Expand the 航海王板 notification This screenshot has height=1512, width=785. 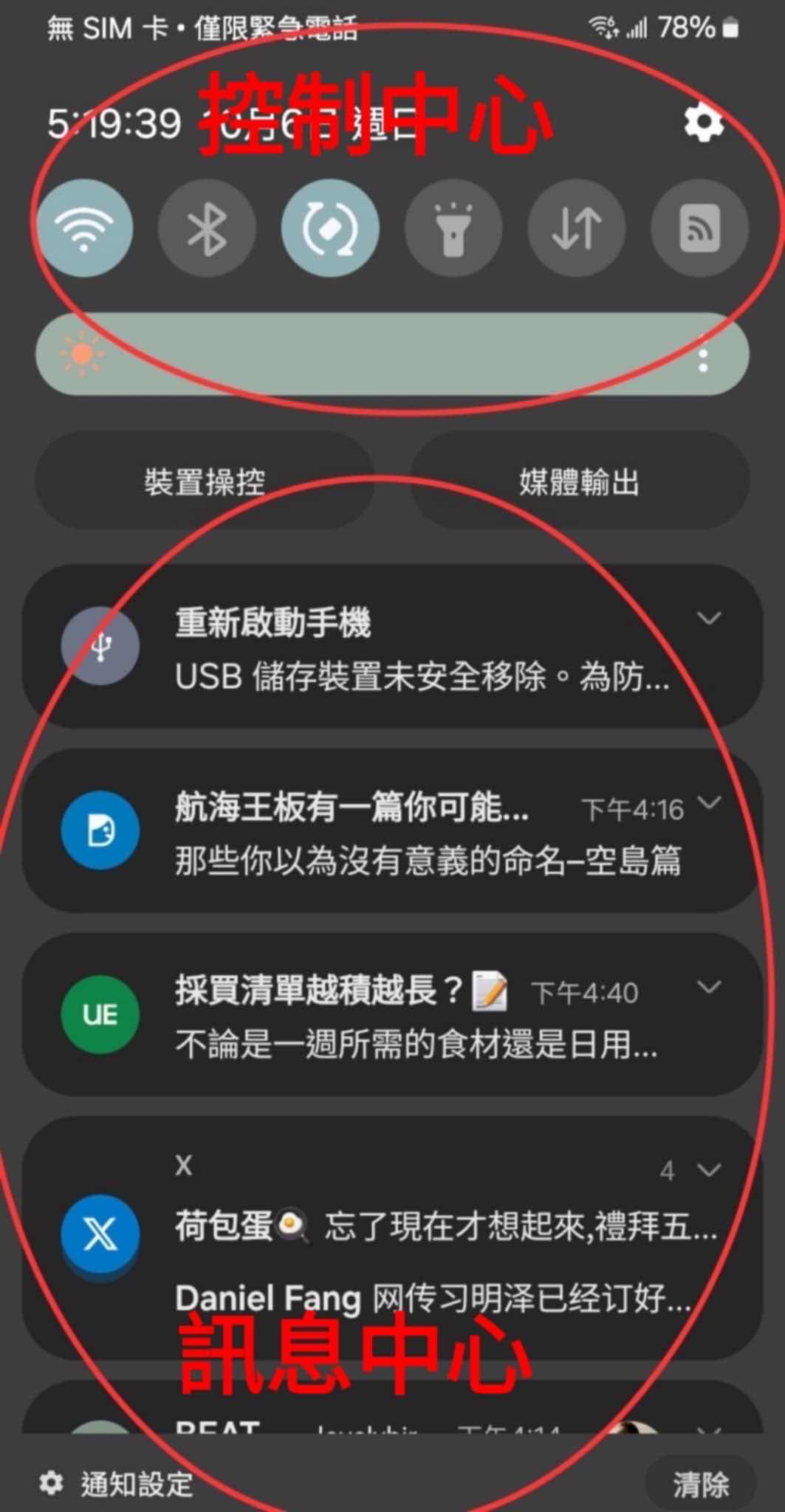tap(709, 803)
